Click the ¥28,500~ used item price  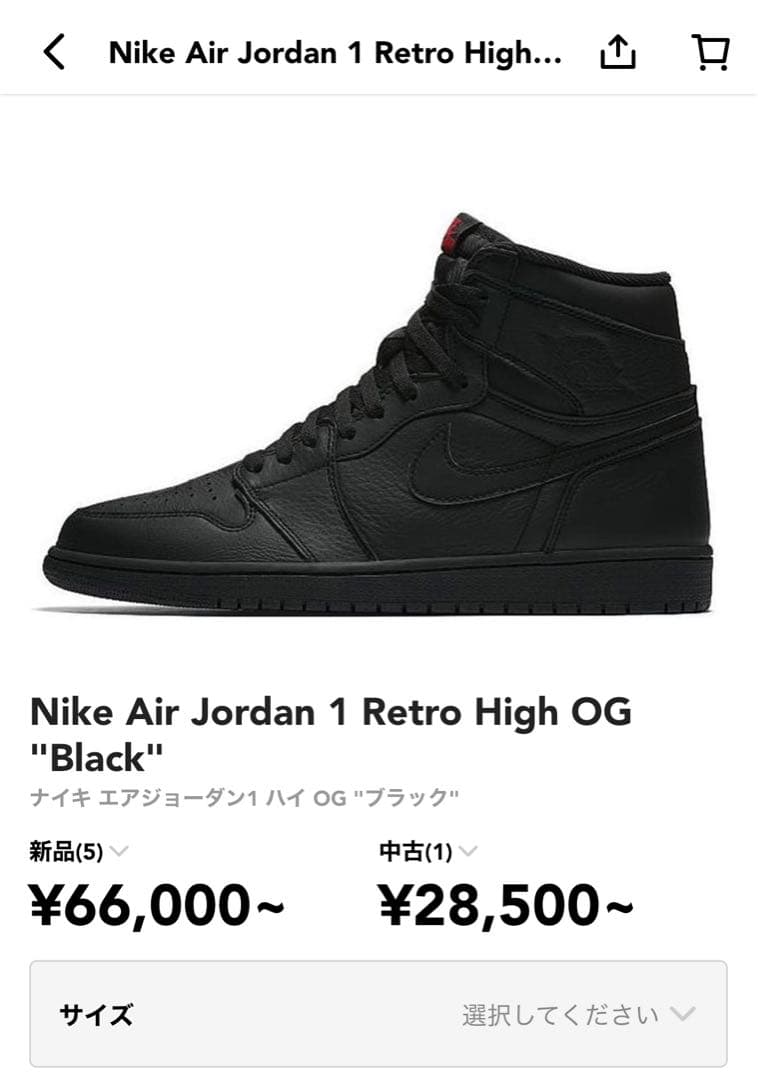(x=505, y=903)
